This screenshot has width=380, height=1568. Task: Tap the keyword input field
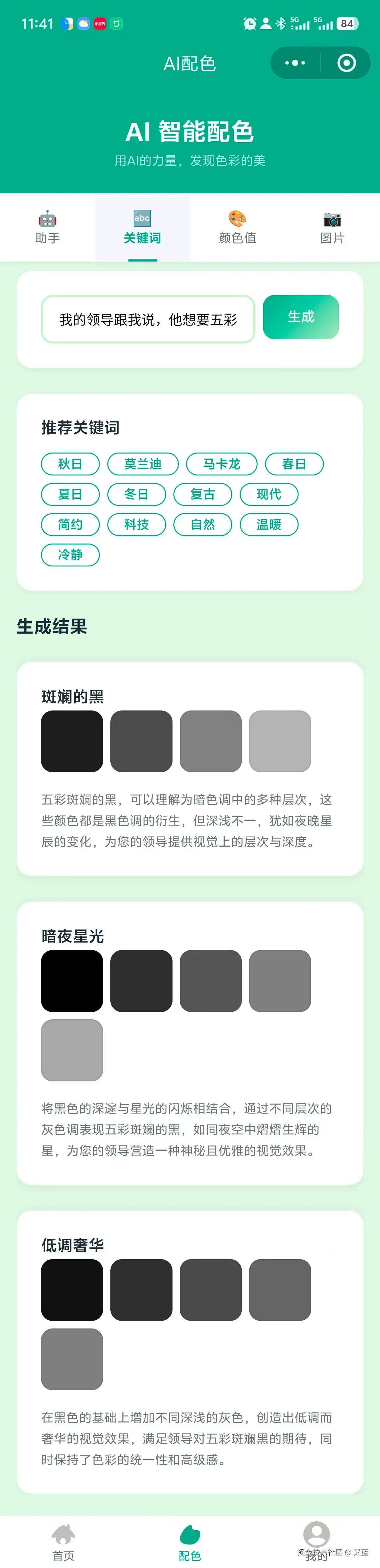148,319
